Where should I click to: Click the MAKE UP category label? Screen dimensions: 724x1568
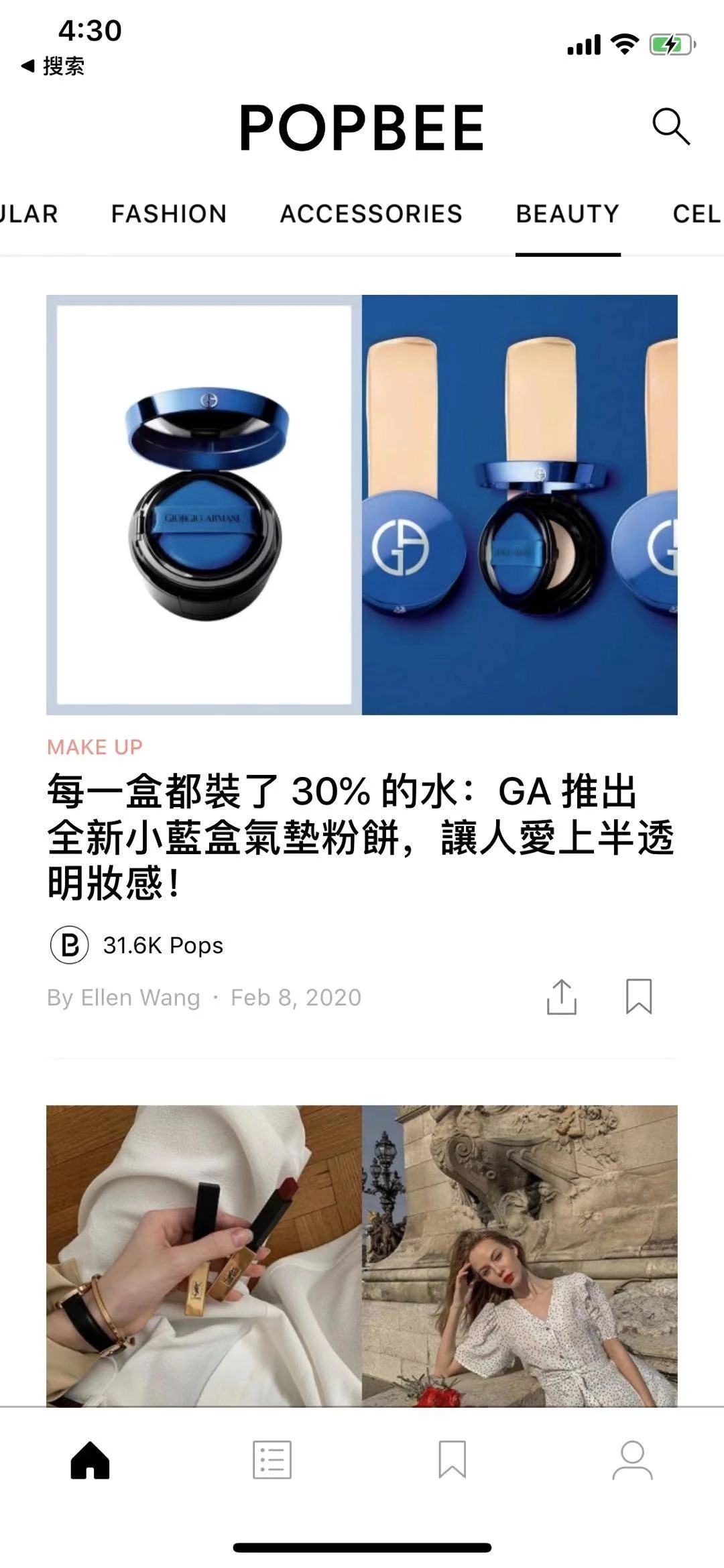point(94,745)
